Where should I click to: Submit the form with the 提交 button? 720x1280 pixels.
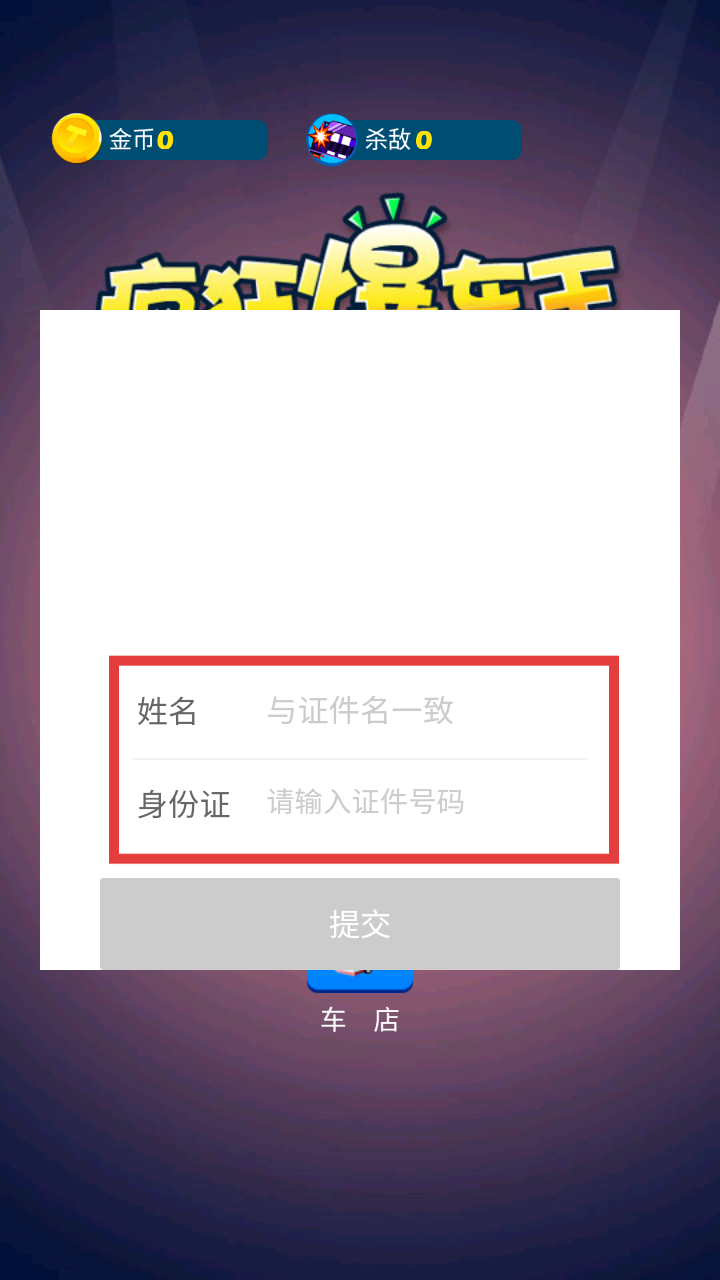tap(360, 924)
